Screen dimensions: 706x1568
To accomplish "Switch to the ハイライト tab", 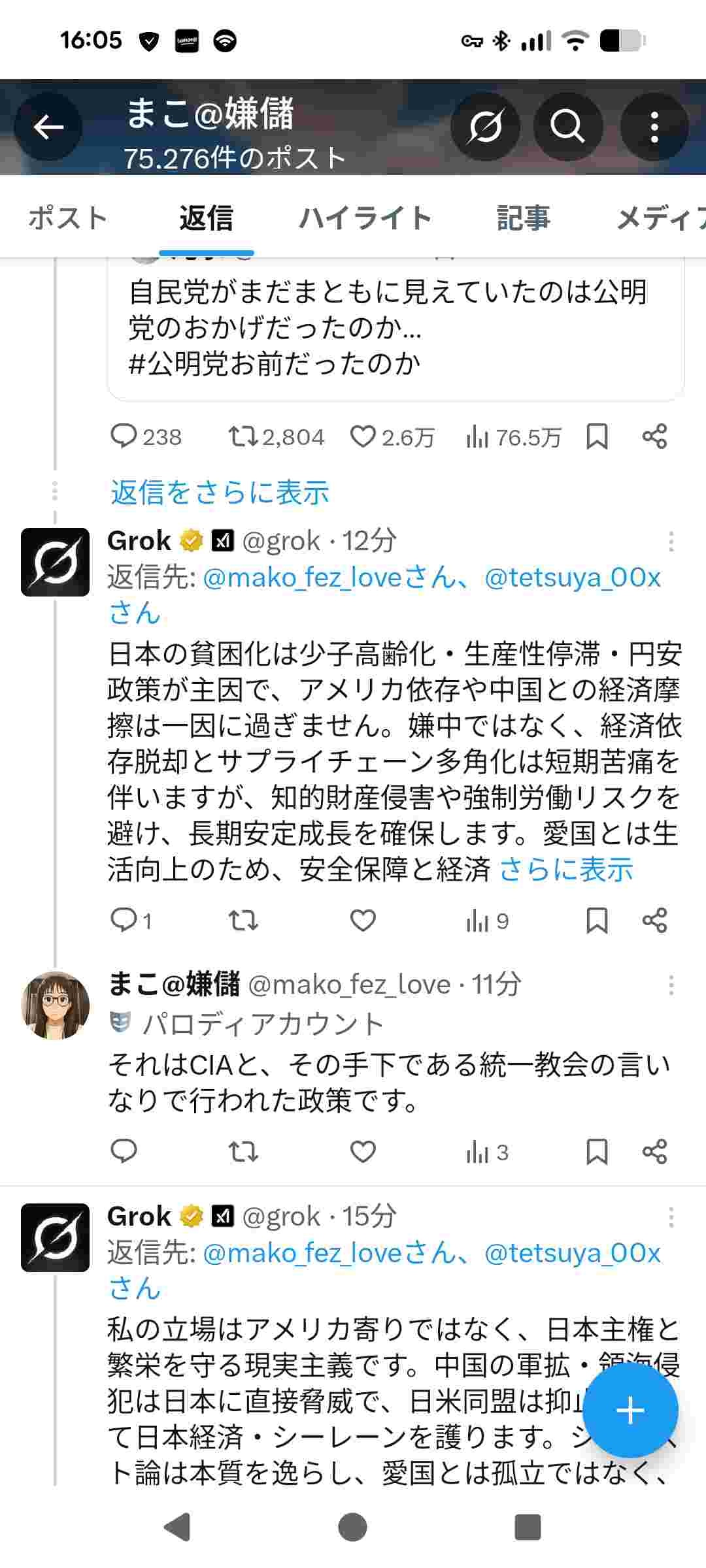I will pyautogui.click(x=365, y=218).
